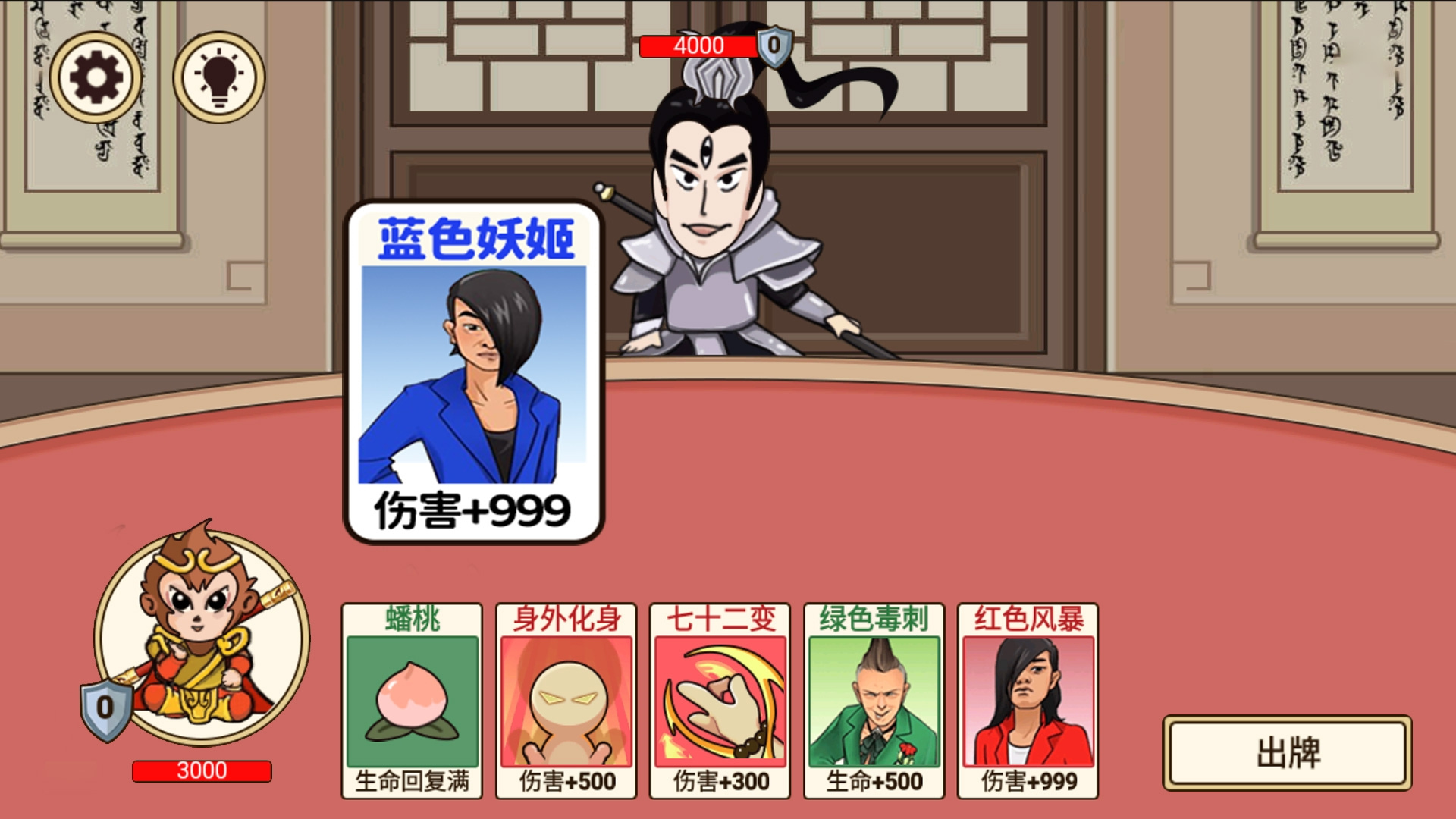Tap the 蓝色妖姬 card on the table
Screen dimensions: 1456x819
click(474, 372)
